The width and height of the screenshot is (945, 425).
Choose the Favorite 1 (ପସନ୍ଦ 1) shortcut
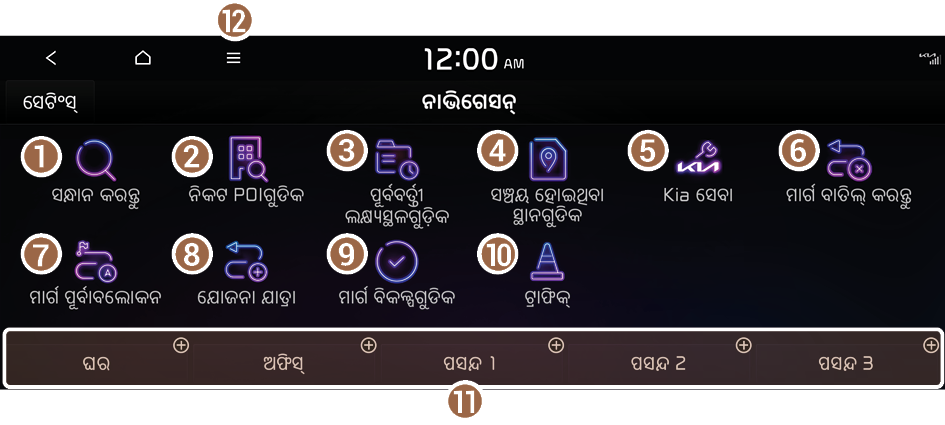click(471, 362)
